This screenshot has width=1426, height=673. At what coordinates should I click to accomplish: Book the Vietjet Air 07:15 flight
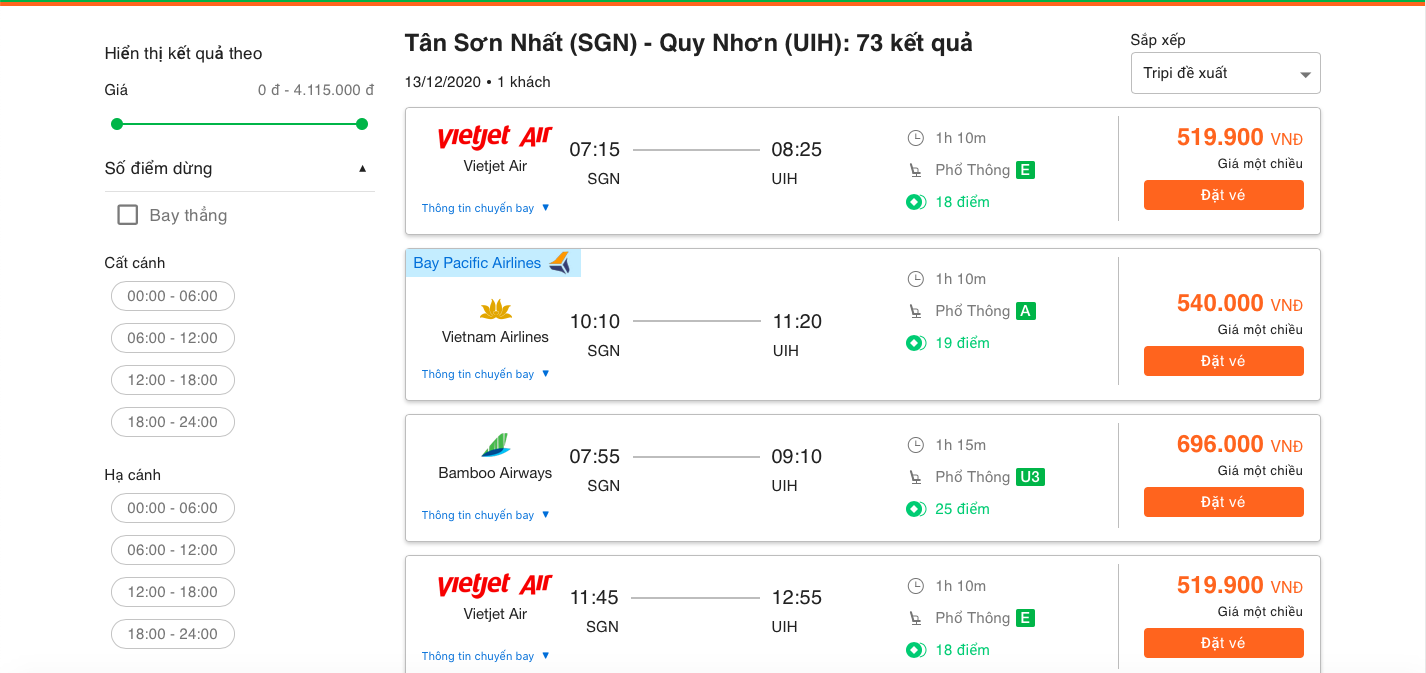coord(1223,195)
